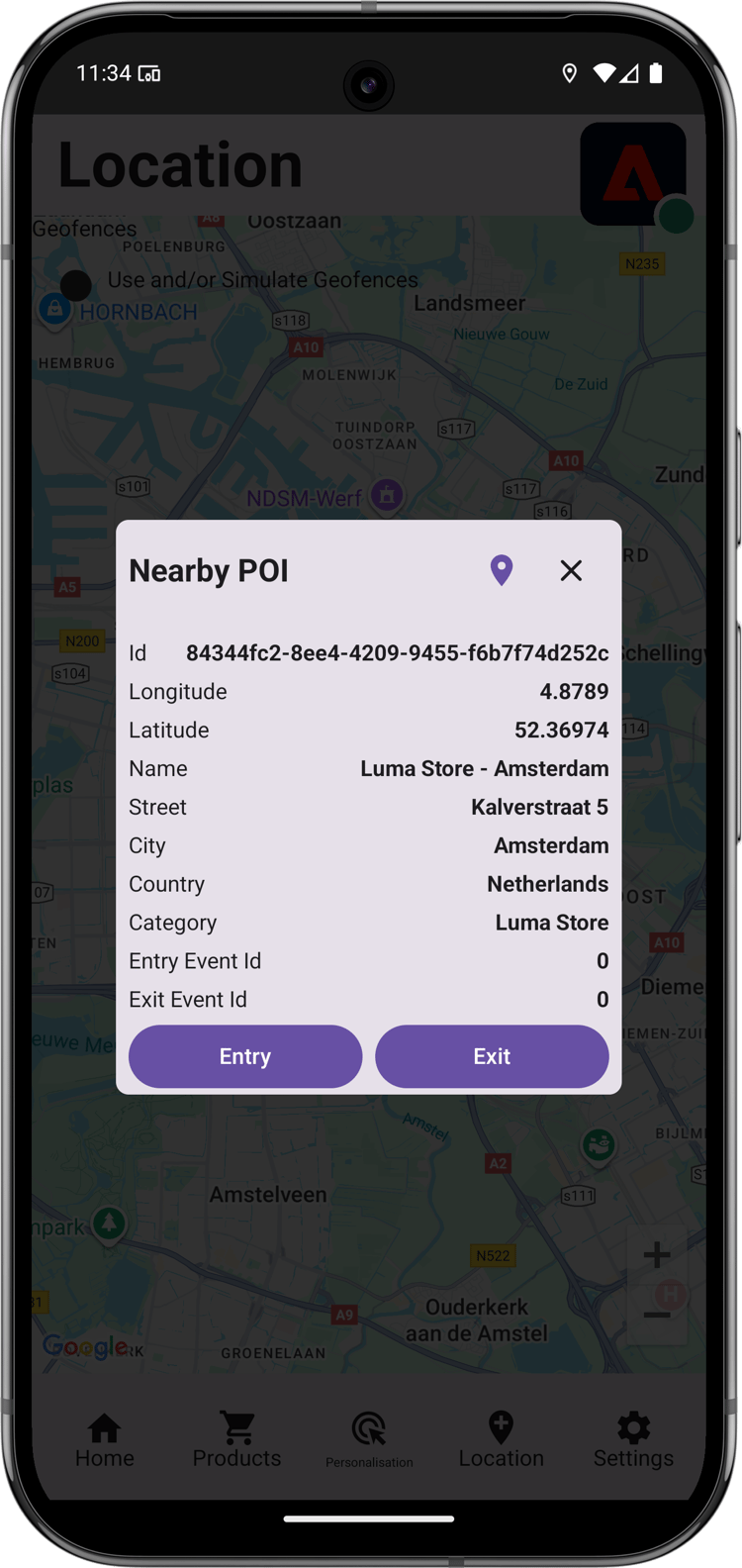Open the Personalisation tab
The height and width of the screenshot is (1568, 742).
click(369, 1439)
